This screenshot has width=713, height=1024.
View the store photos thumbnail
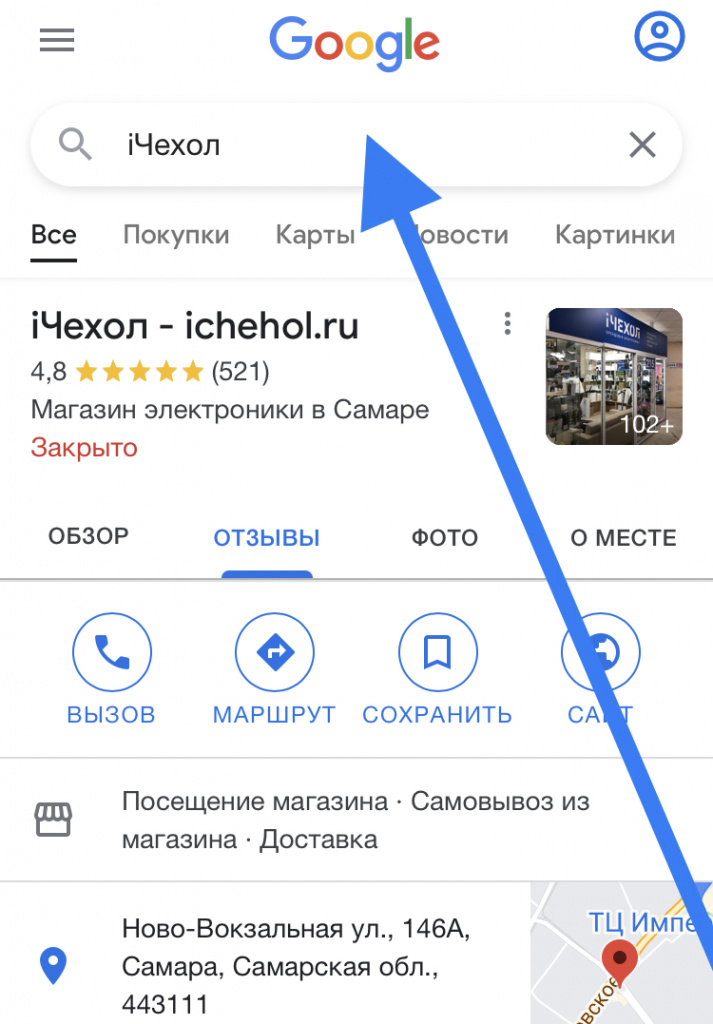(614, 376)
